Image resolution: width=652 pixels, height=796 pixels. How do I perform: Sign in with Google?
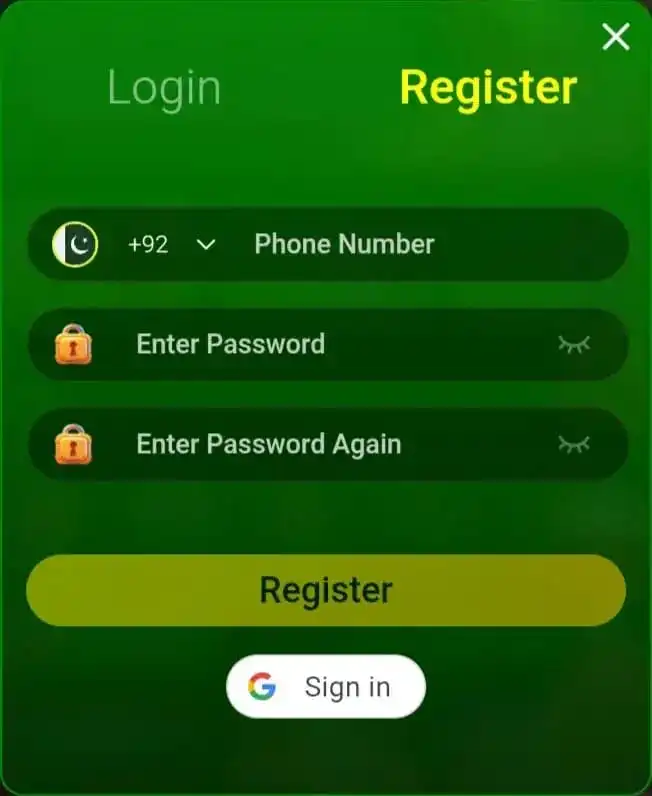[326, 687]
